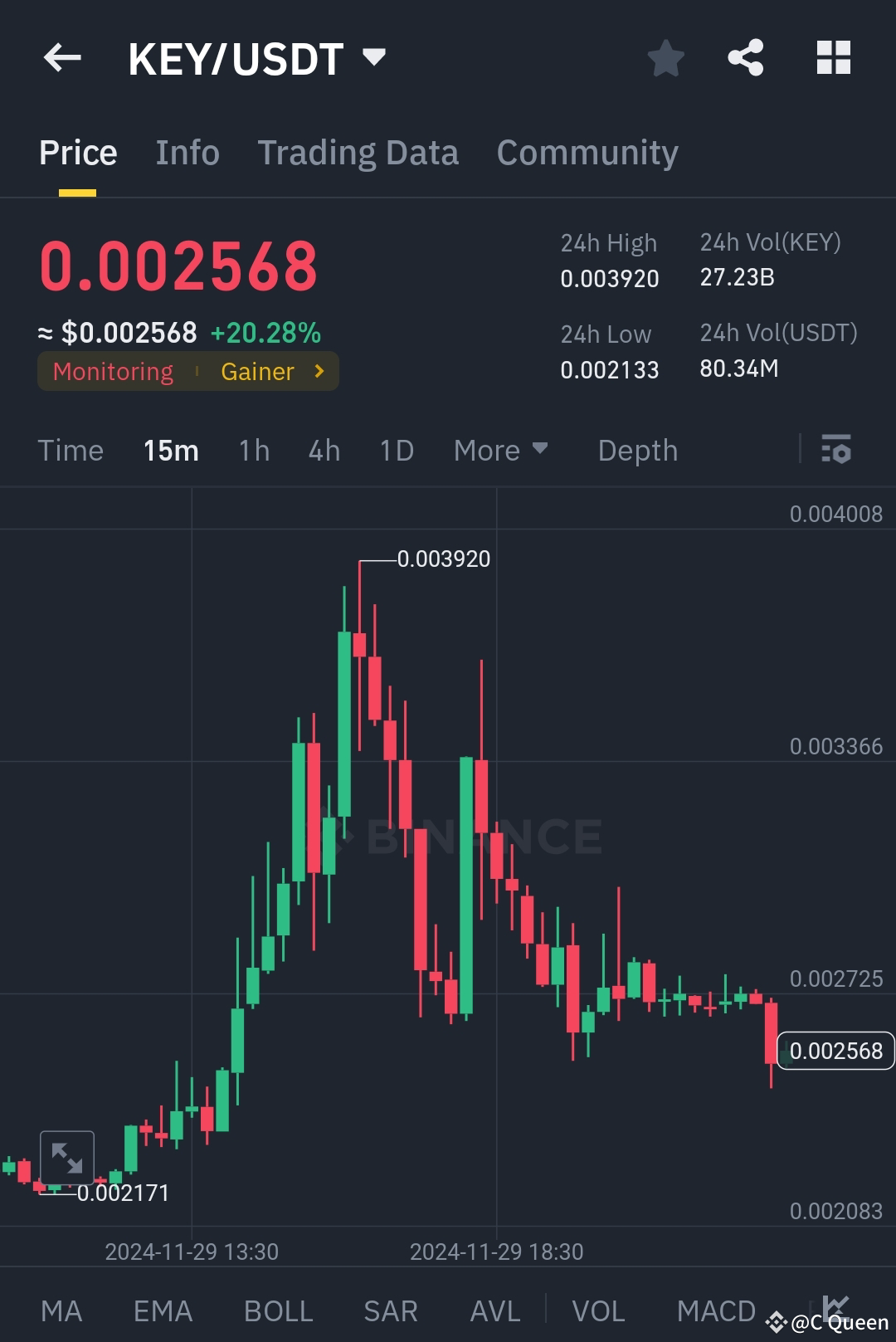Favorite KEY/USDT with the star icon

(665, 57)
